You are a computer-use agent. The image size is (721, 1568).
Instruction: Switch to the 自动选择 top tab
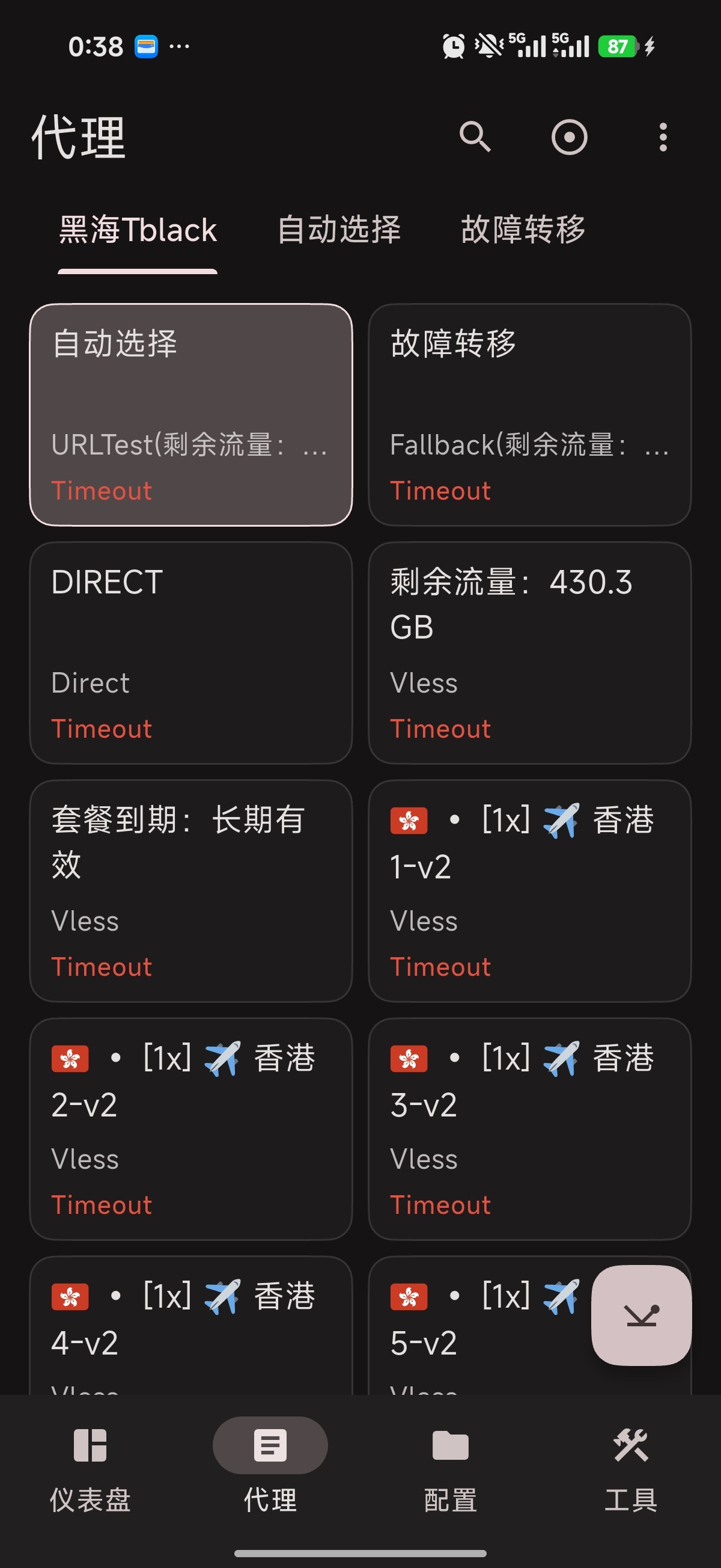click(339, 231)
